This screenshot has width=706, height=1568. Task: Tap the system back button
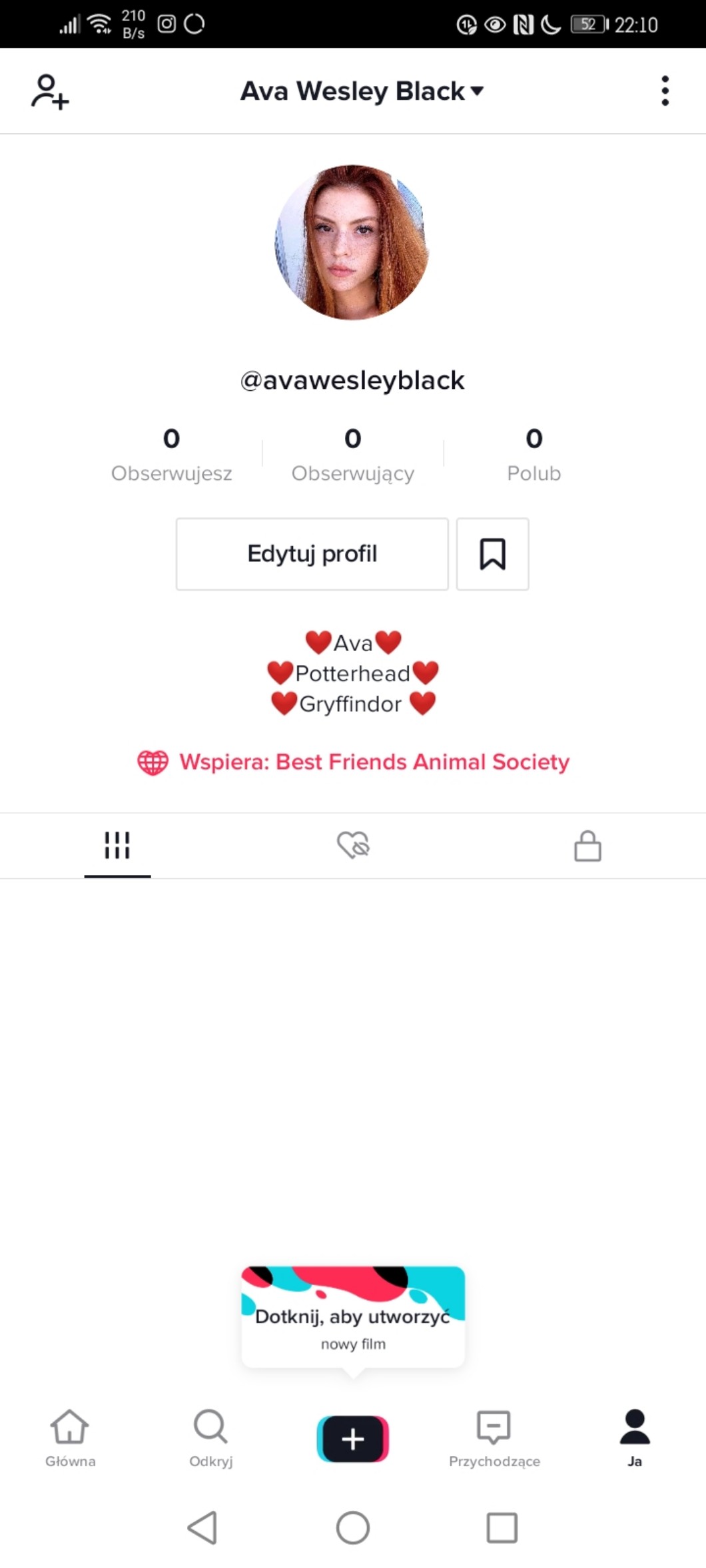pos(202,1527)
